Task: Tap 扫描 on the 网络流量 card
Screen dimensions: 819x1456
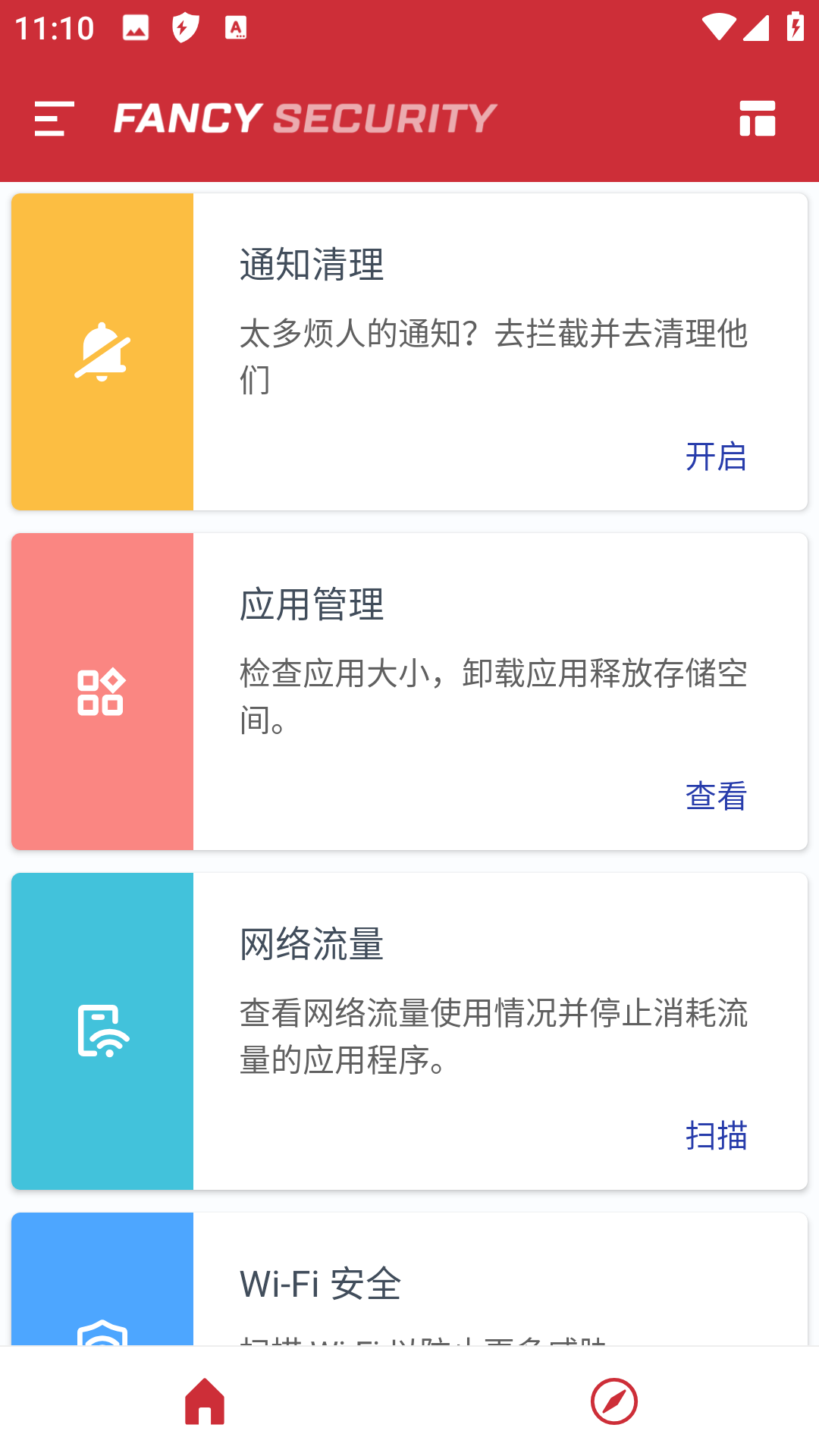Action: pos(716,1136)
